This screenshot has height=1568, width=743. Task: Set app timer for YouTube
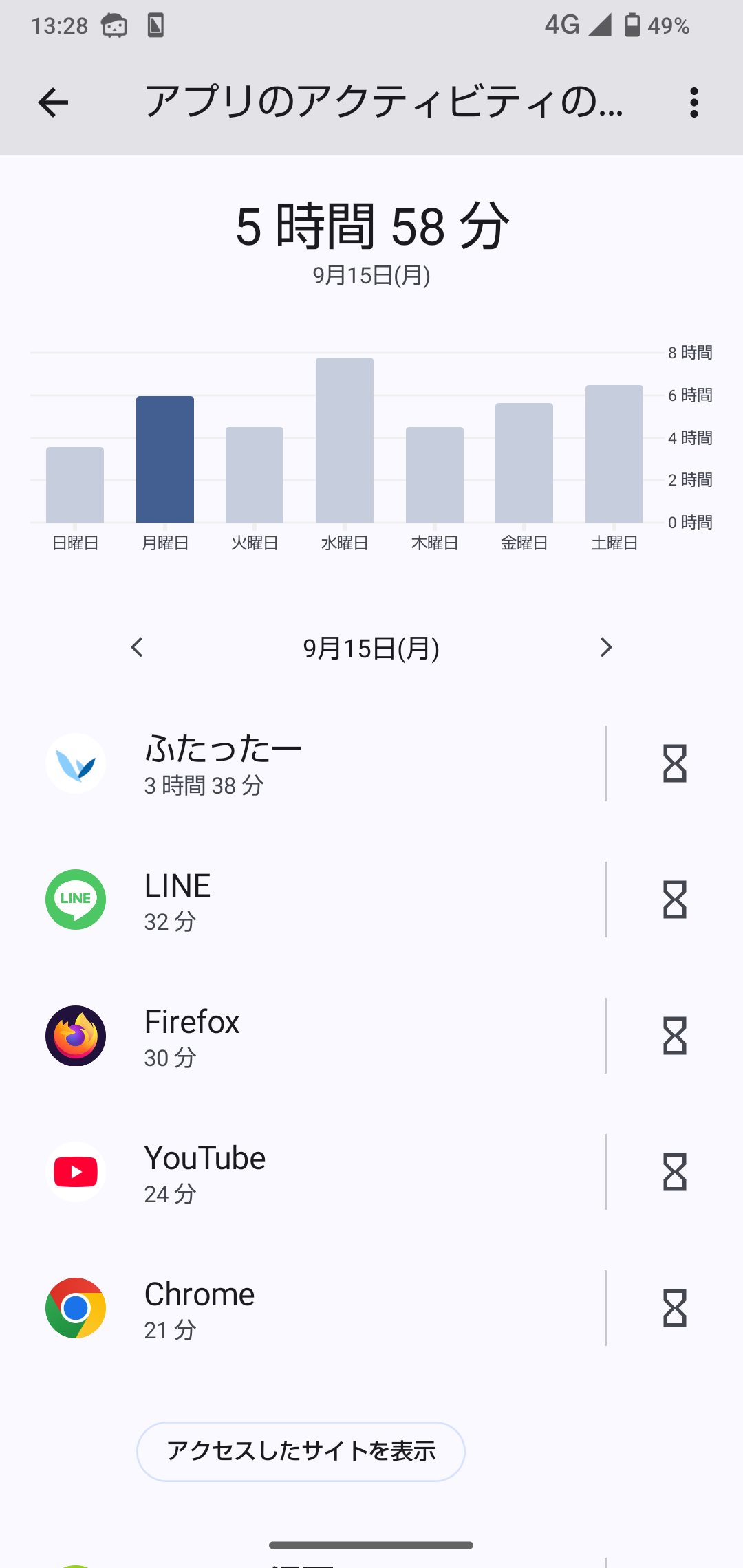[675, 1172]
